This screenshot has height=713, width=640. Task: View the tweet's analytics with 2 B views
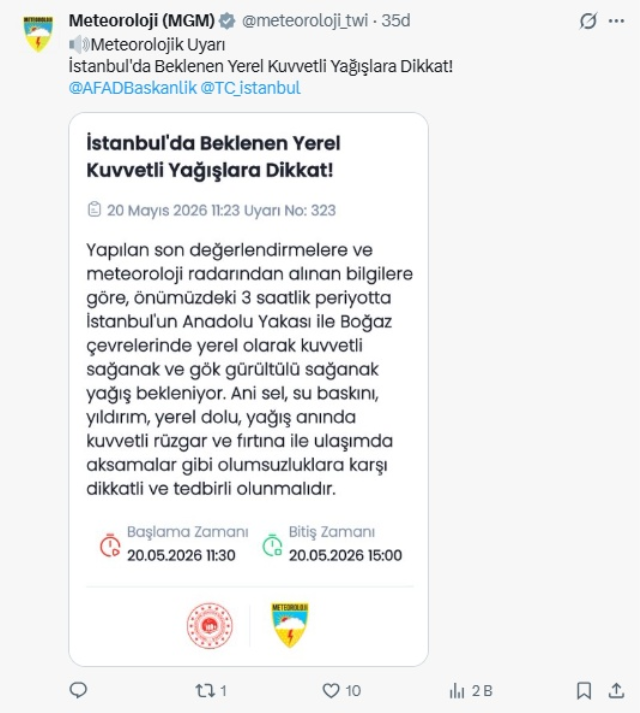click(x=471, y=691)
